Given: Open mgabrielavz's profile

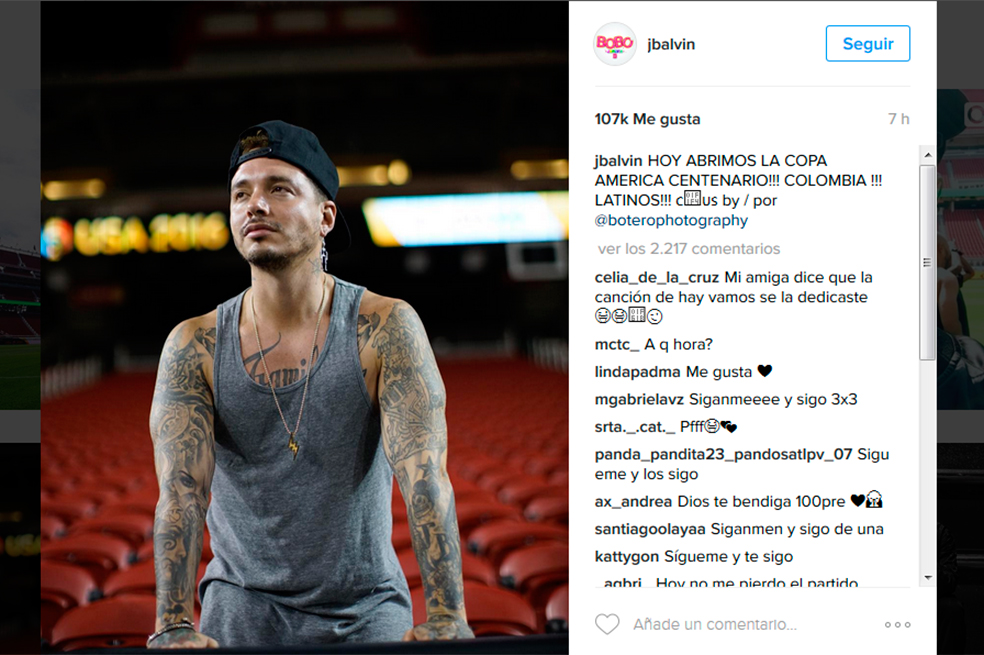Looking at the screenshot, I should click(639, 400).
